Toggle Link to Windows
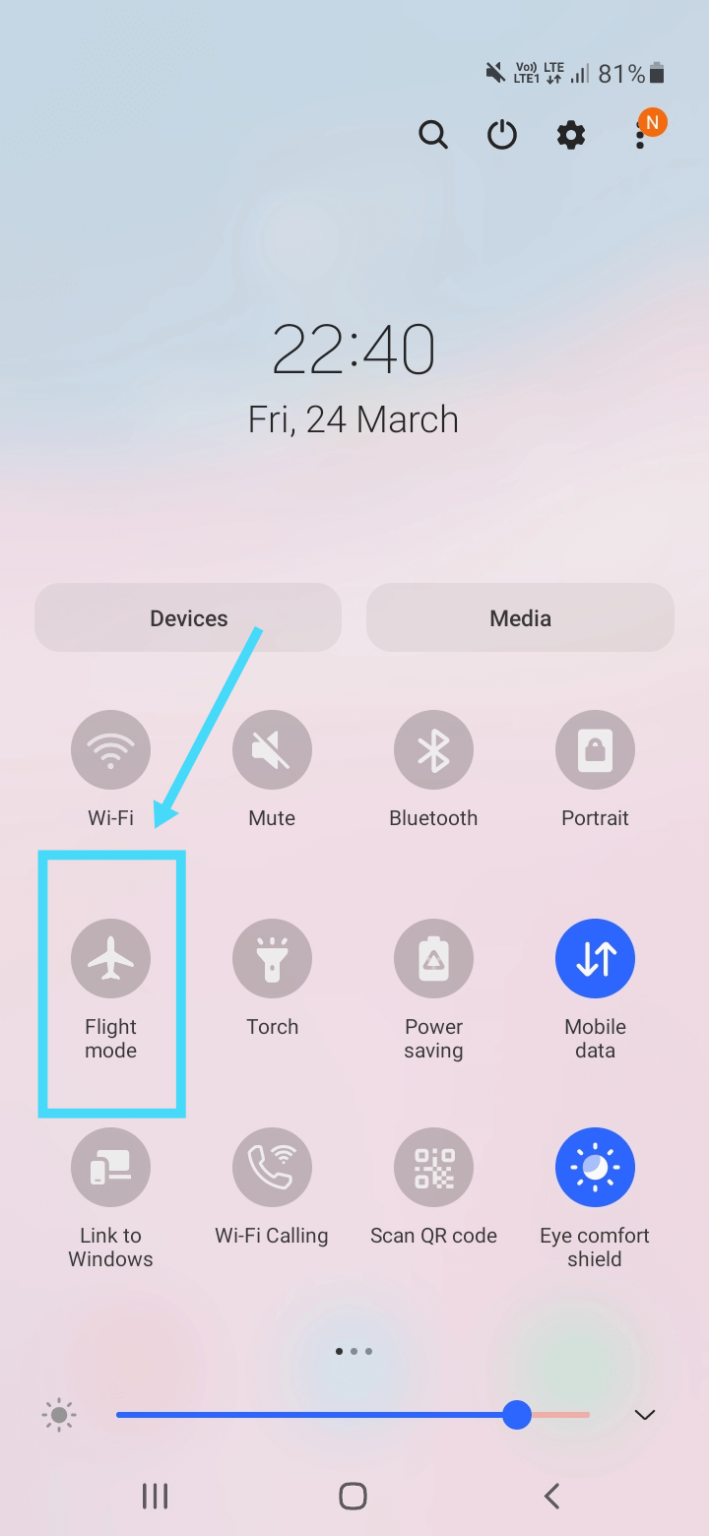Image resolution: width=709 pixels, height=1536 pixels. (x=111, y=1167)
